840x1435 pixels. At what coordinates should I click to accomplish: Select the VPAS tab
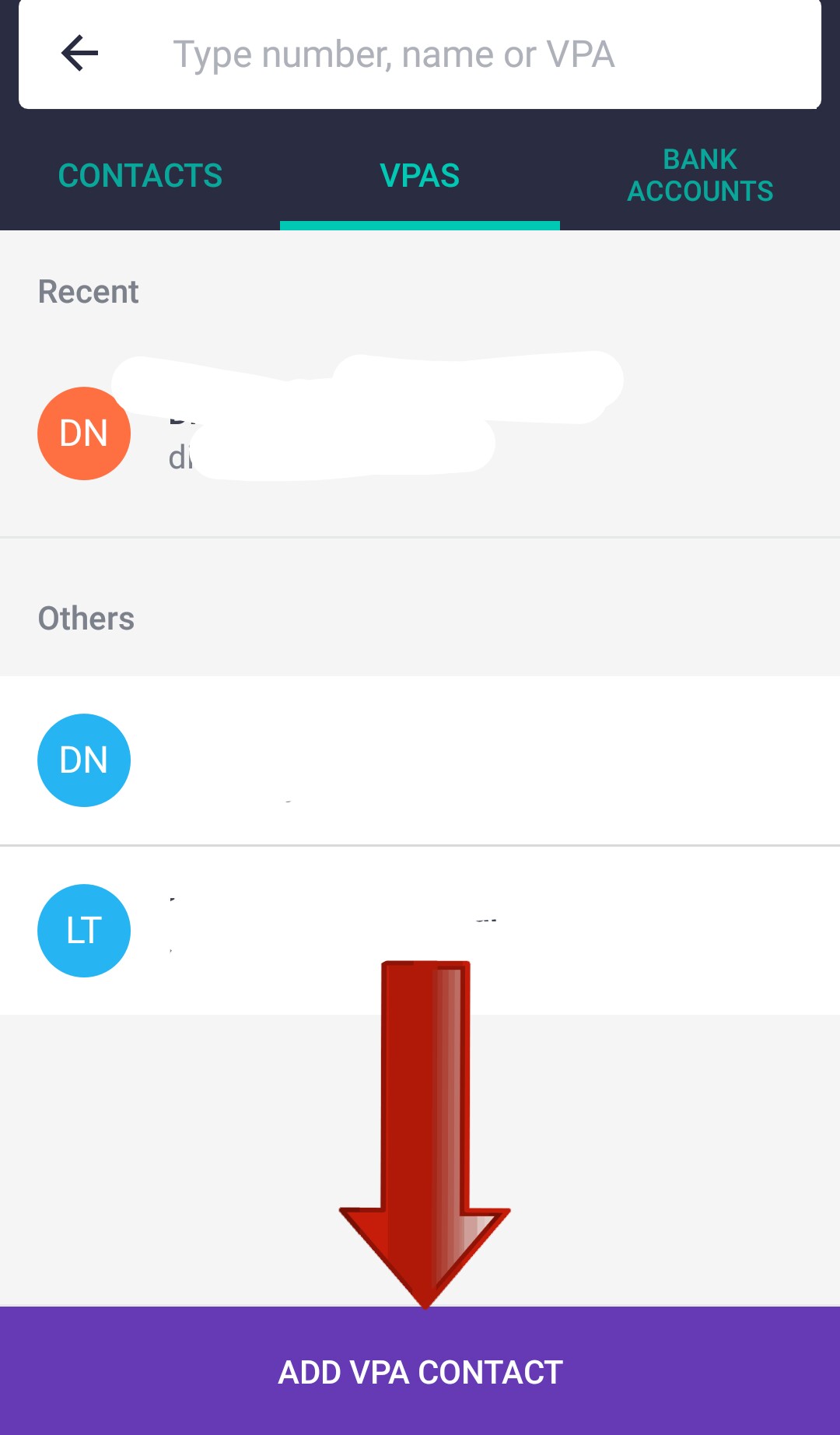click(x=420, y=176)
